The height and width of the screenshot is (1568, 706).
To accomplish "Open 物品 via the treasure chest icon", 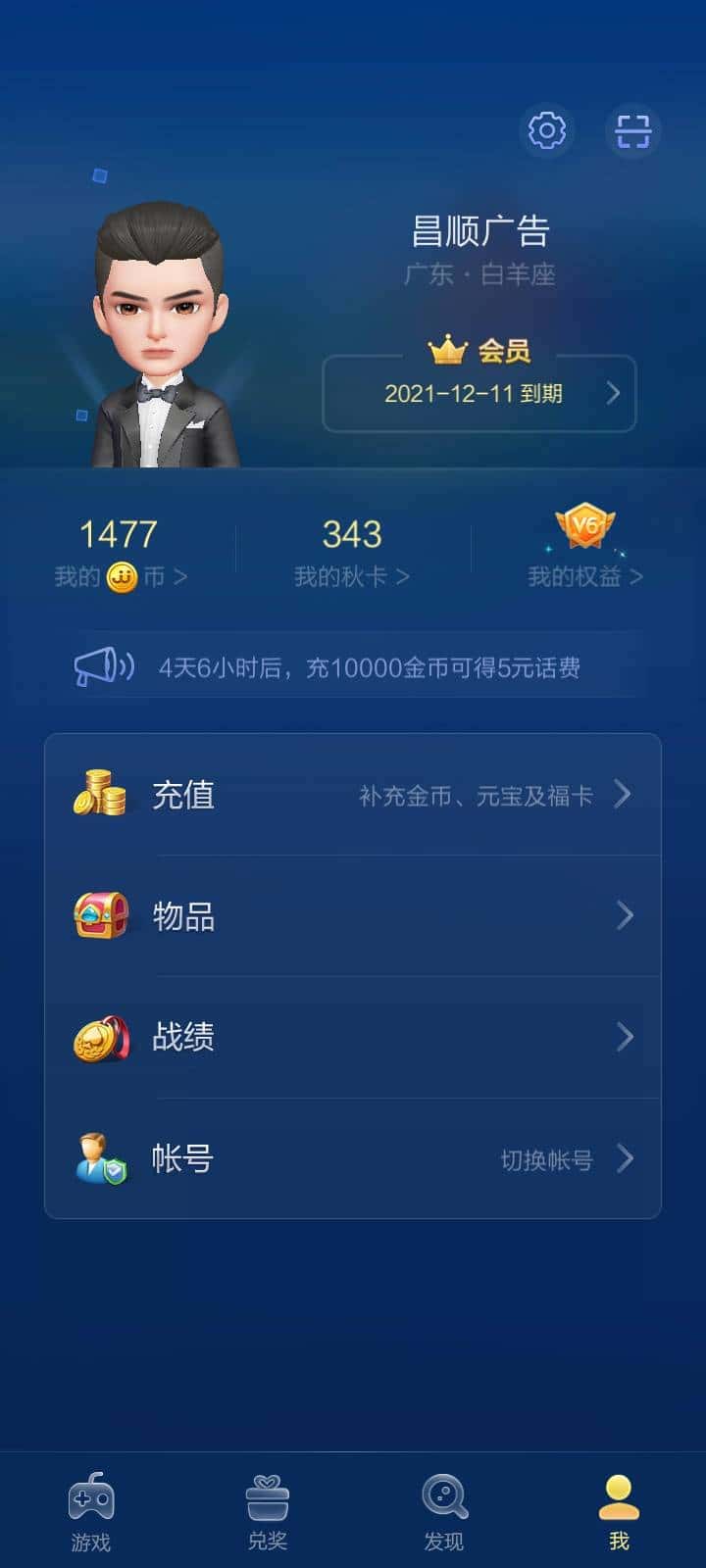I will point(100,916).
